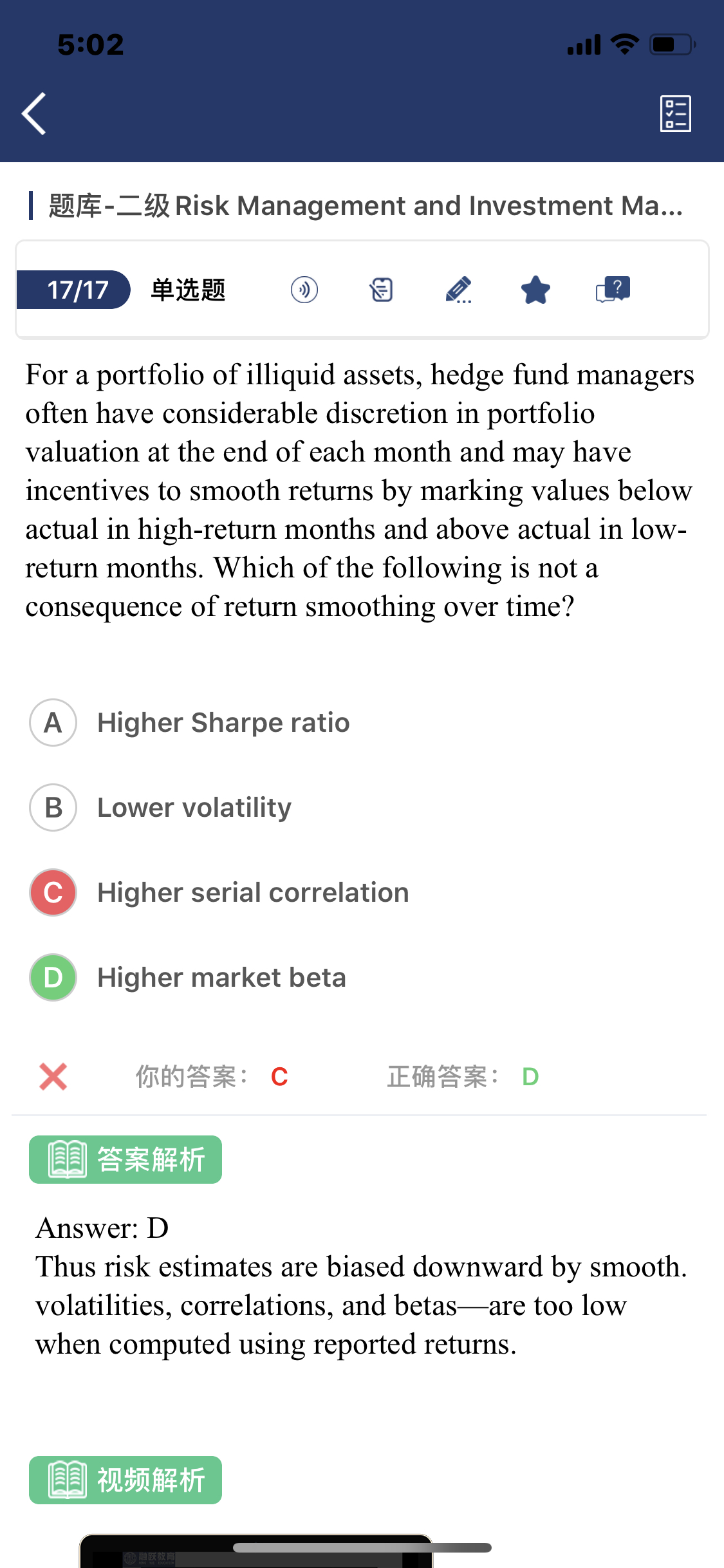The image size is (724, 1568).
Task: Toggle the star to favorite this question
Action: coord(535,290)
